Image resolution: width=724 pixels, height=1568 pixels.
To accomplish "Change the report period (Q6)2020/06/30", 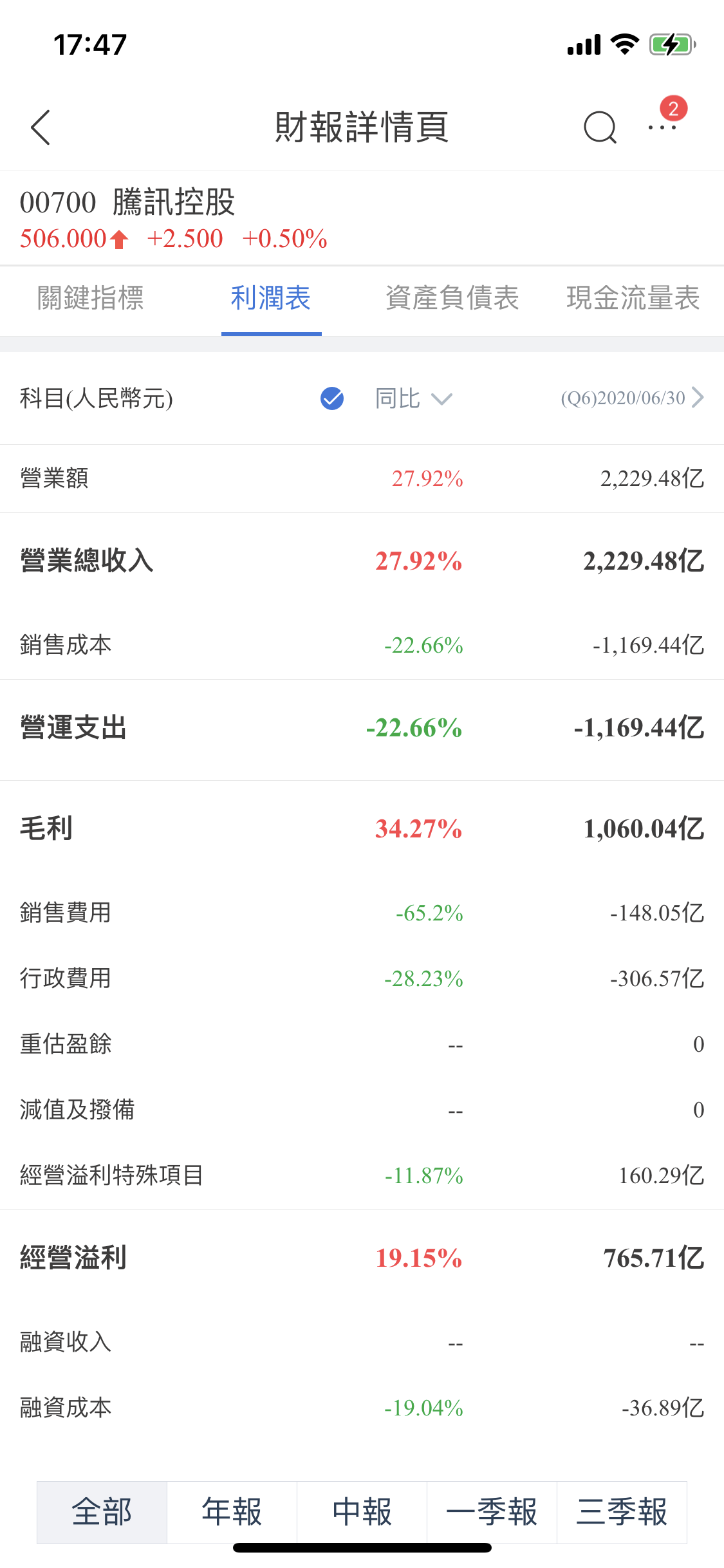I will [x=632, y=398].
